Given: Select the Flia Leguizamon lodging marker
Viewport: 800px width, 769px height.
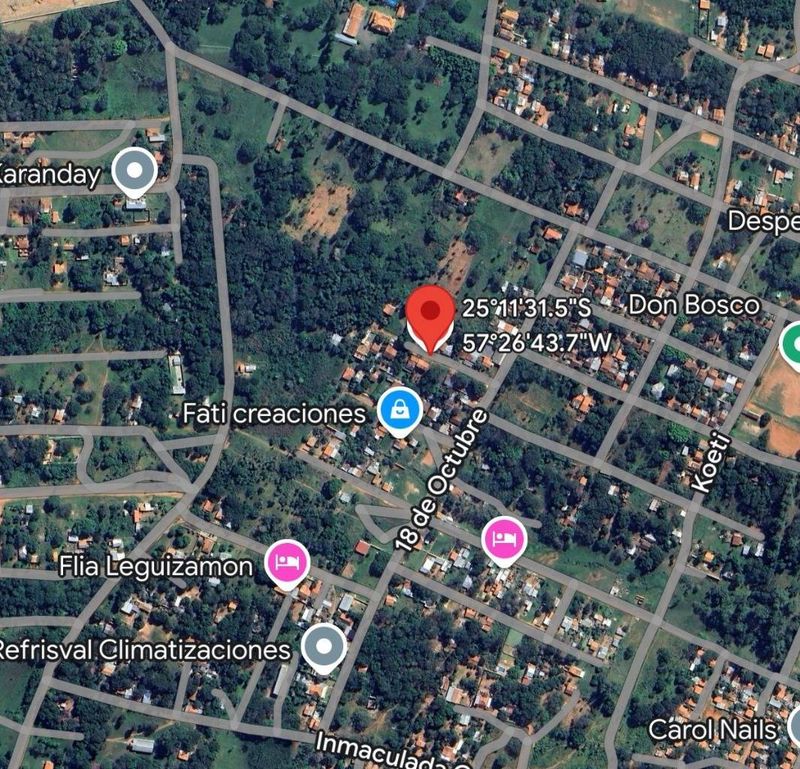Looking at the screenshot, I should coord(287,562).
